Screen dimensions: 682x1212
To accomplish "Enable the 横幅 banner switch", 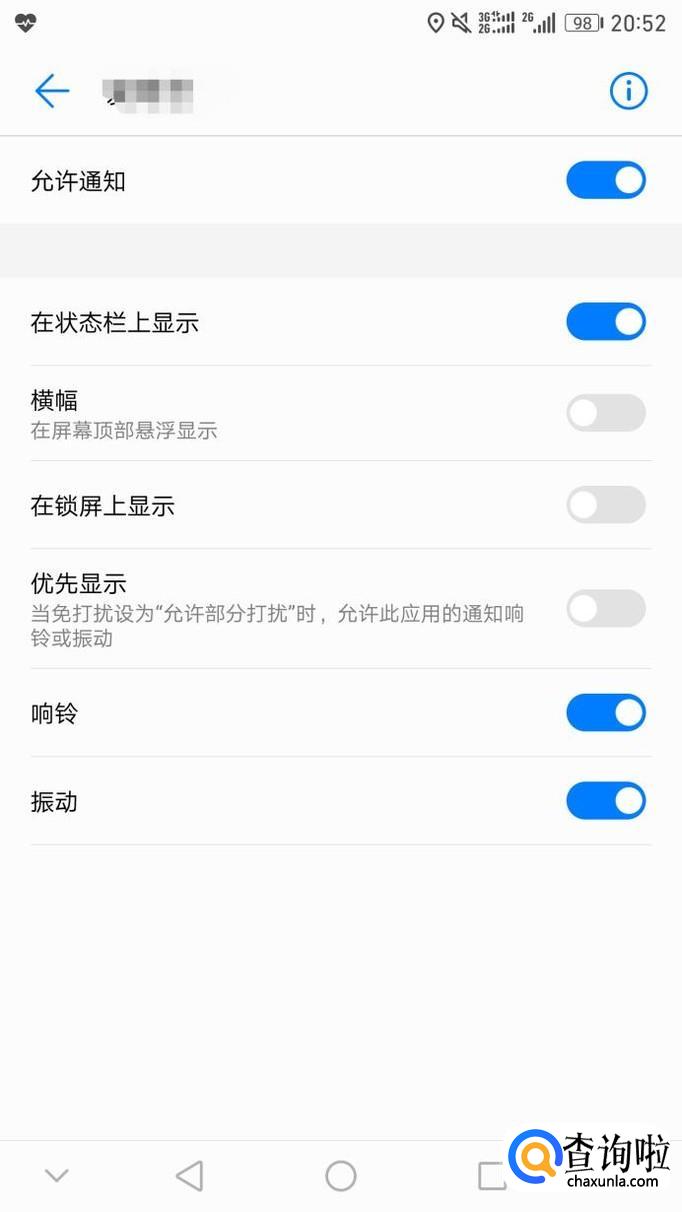I will click(606, 413).
